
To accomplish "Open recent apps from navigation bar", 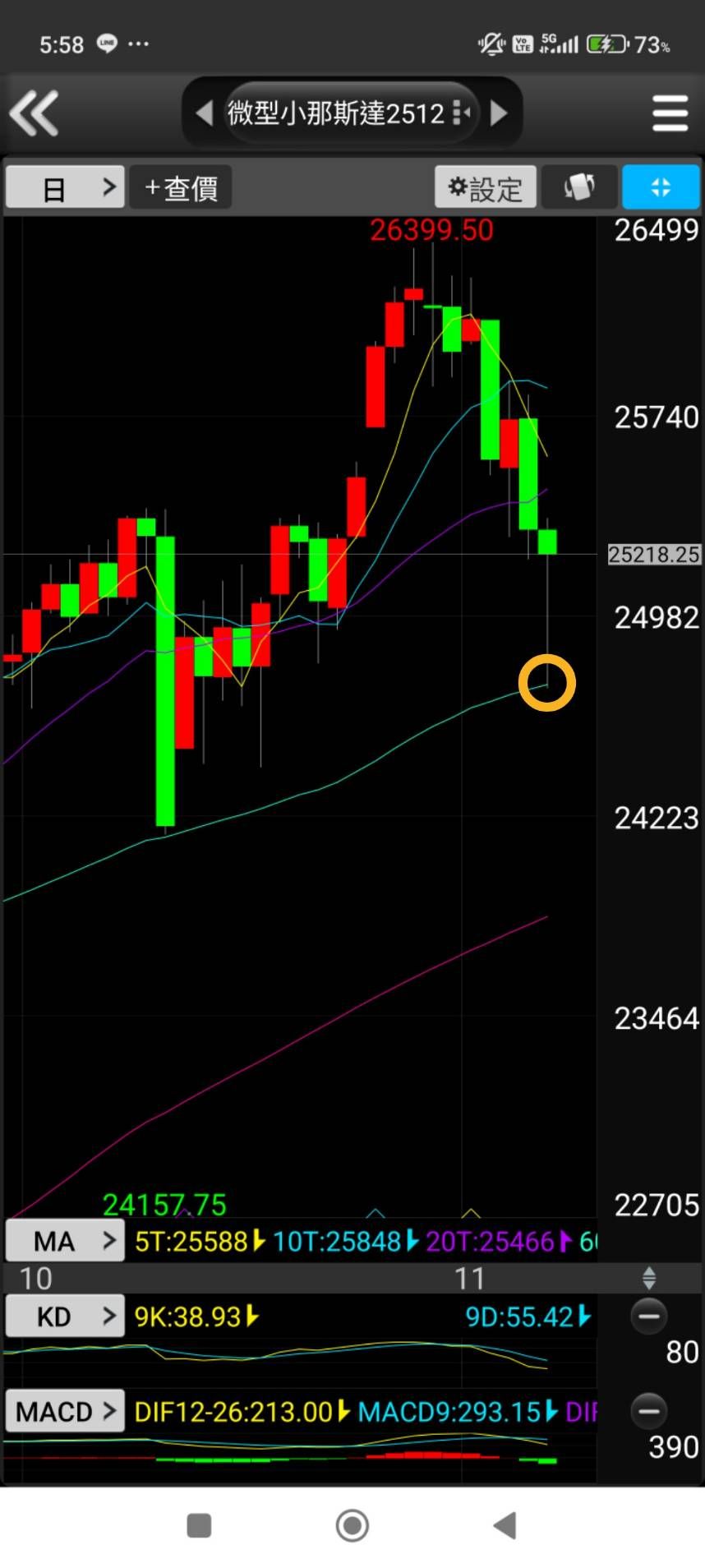I will 200,1526.
